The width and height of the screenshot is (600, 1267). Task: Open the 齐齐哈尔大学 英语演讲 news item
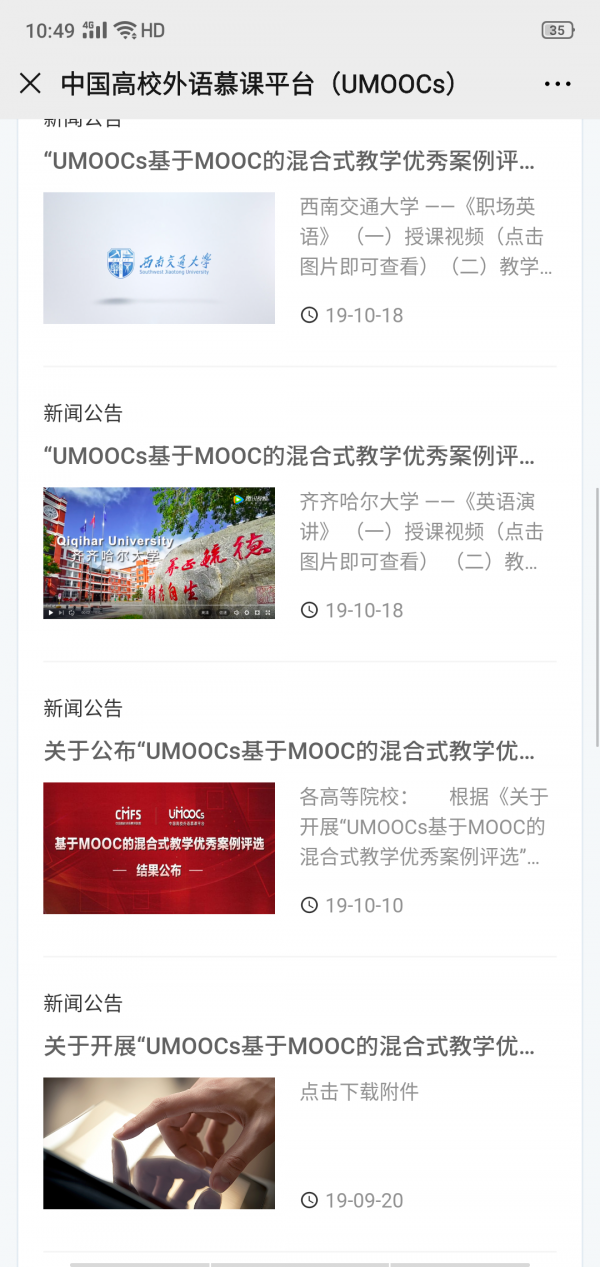(x=290, y=457)
